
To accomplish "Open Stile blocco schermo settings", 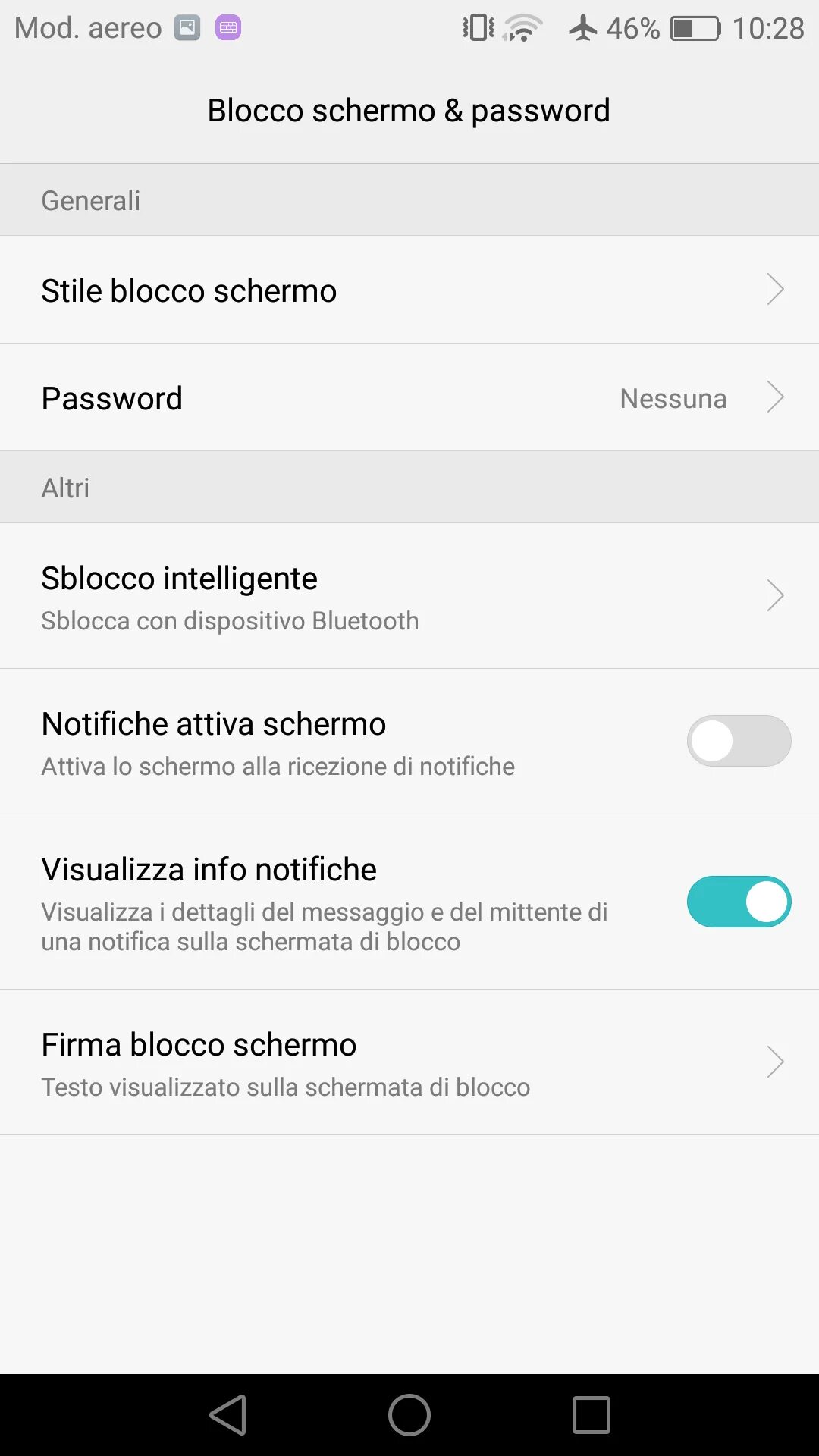I will pyautogui.click(x=409, y=290).
